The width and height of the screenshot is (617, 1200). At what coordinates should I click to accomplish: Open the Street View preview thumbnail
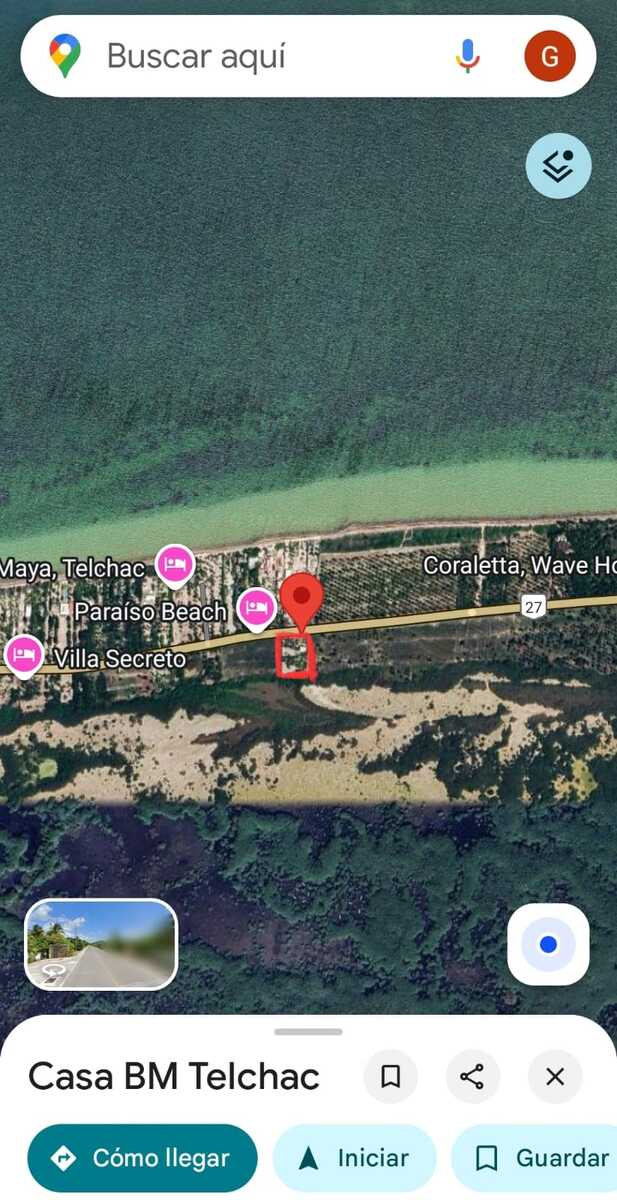[101, 944]
